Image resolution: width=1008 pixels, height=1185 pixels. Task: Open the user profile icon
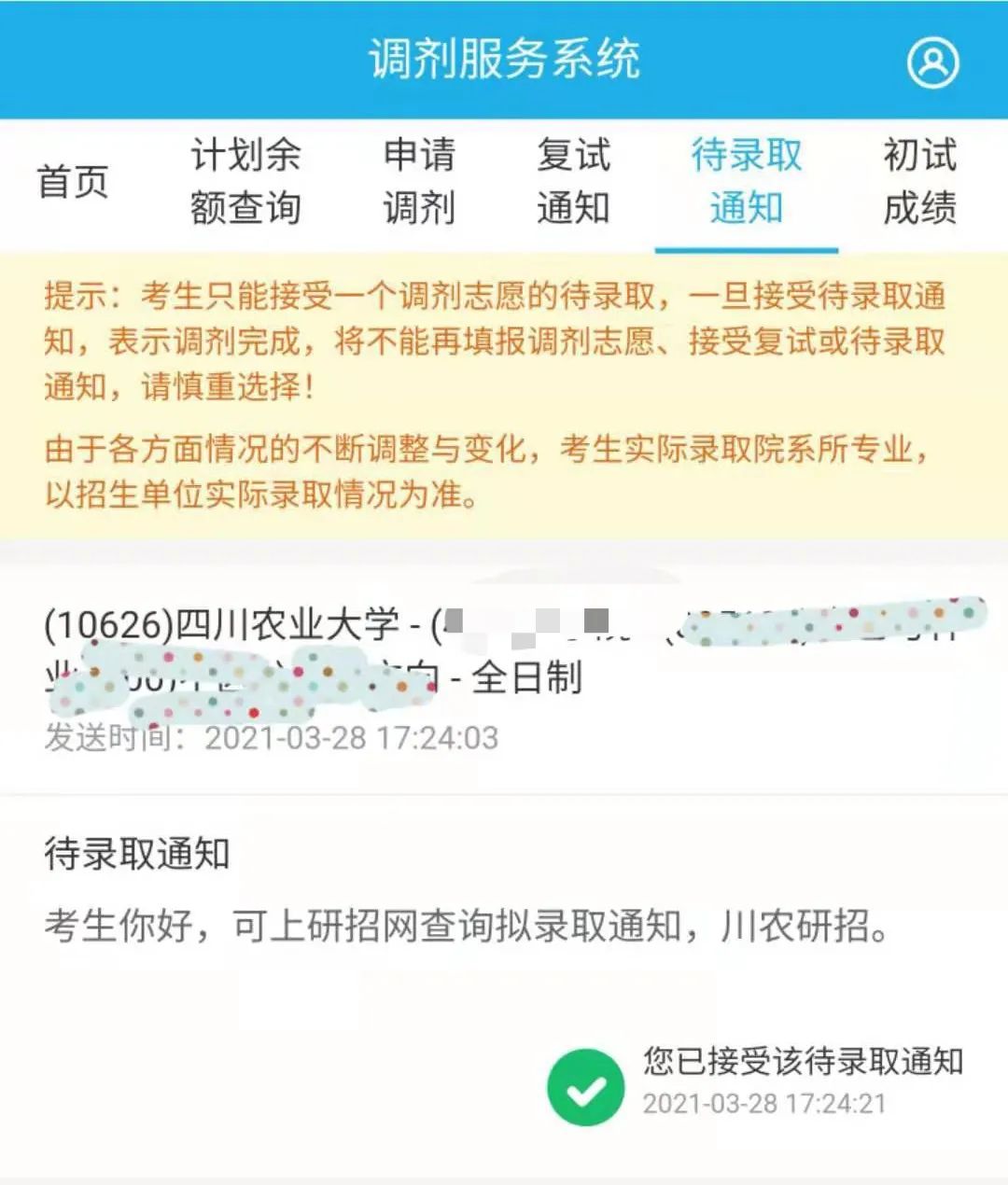pos(932,63)
